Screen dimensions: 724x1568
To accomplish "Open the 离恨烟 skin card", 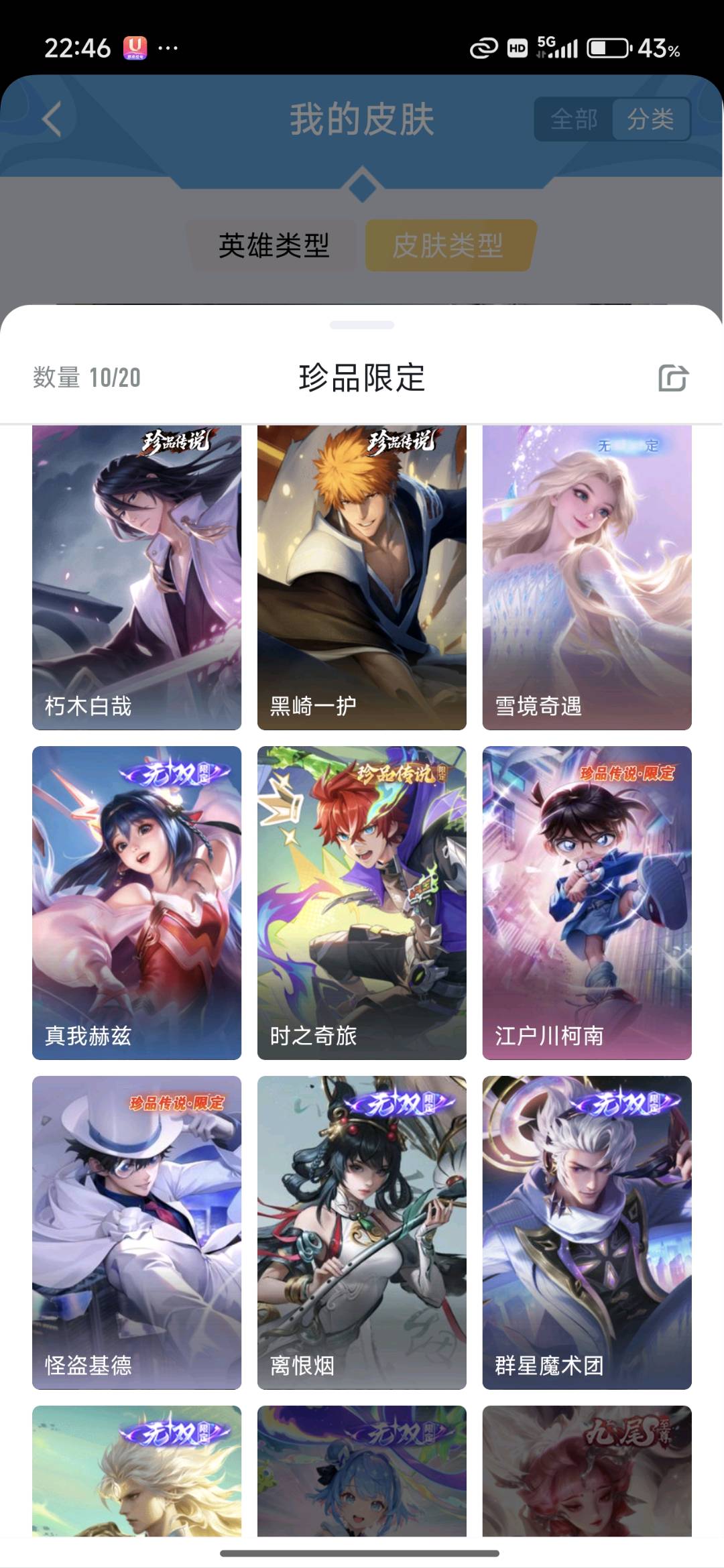I will pos(362,1232).
